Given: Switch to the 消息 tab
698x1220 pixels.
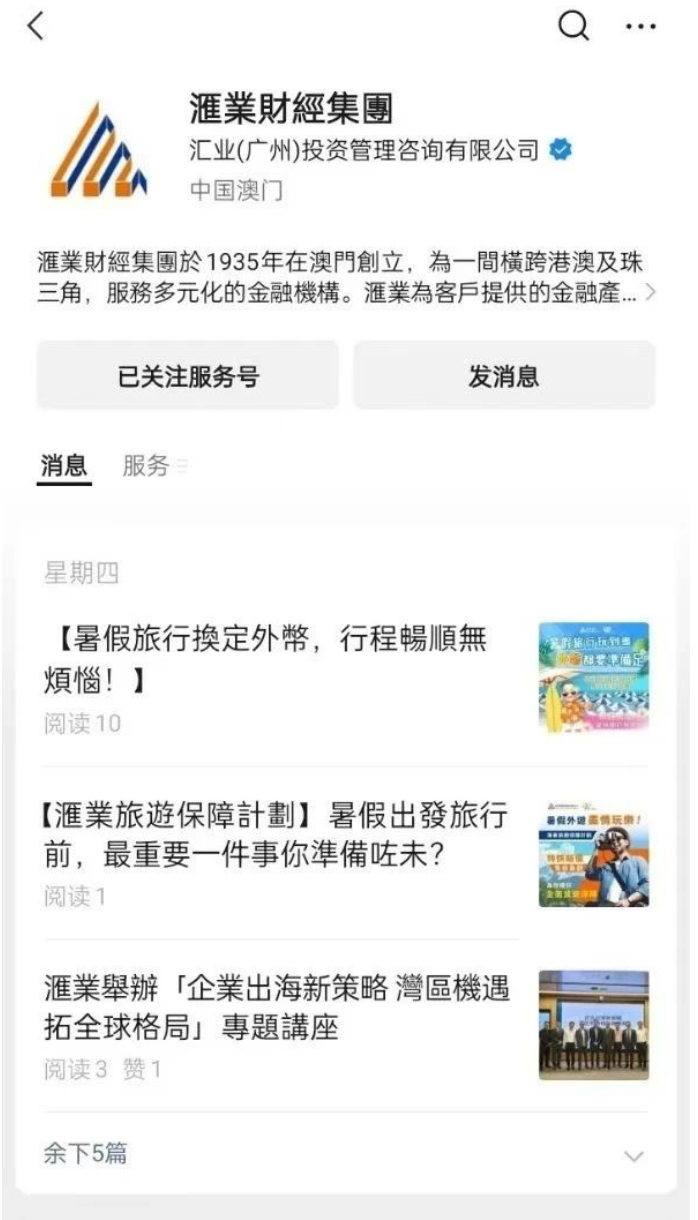Looking at the screenshot, I should pyautogui.click(x=64, y=465).
